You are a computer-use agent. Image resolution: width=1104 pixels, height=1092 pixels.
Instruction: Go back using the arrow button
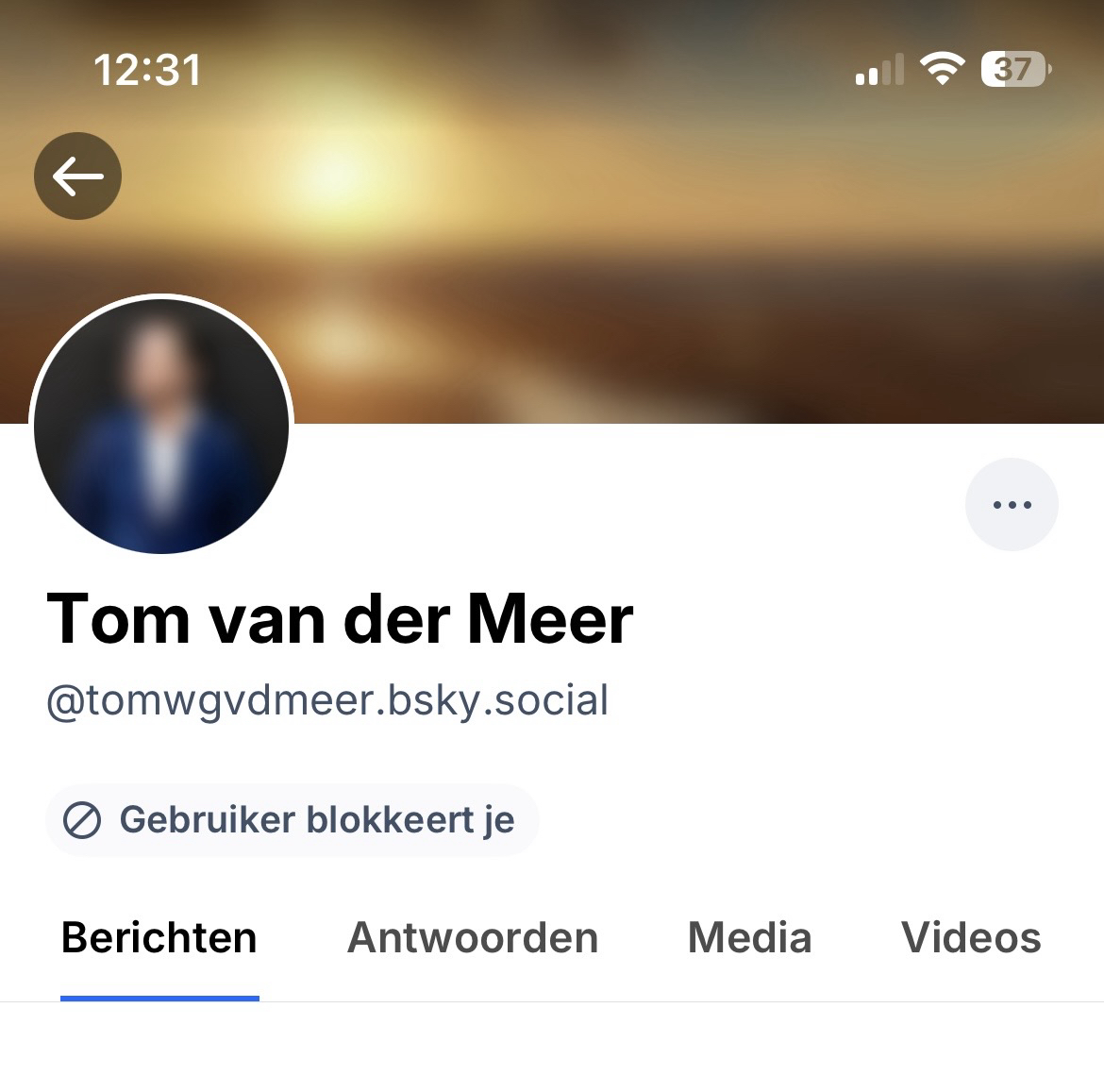point(77,176)
